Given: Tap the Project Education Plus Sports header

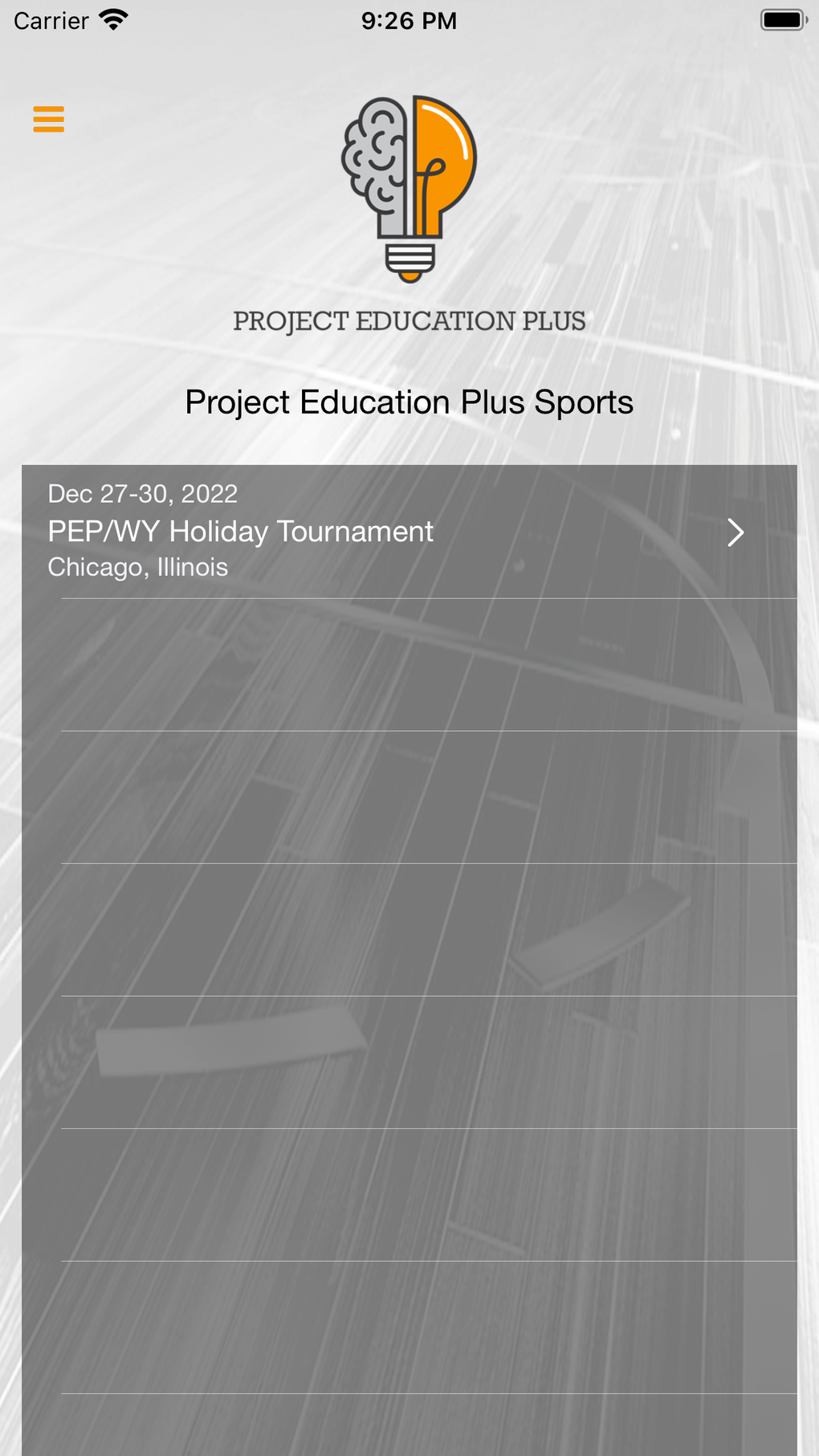Looking at the screenshot, I should (x=409, y=402).
